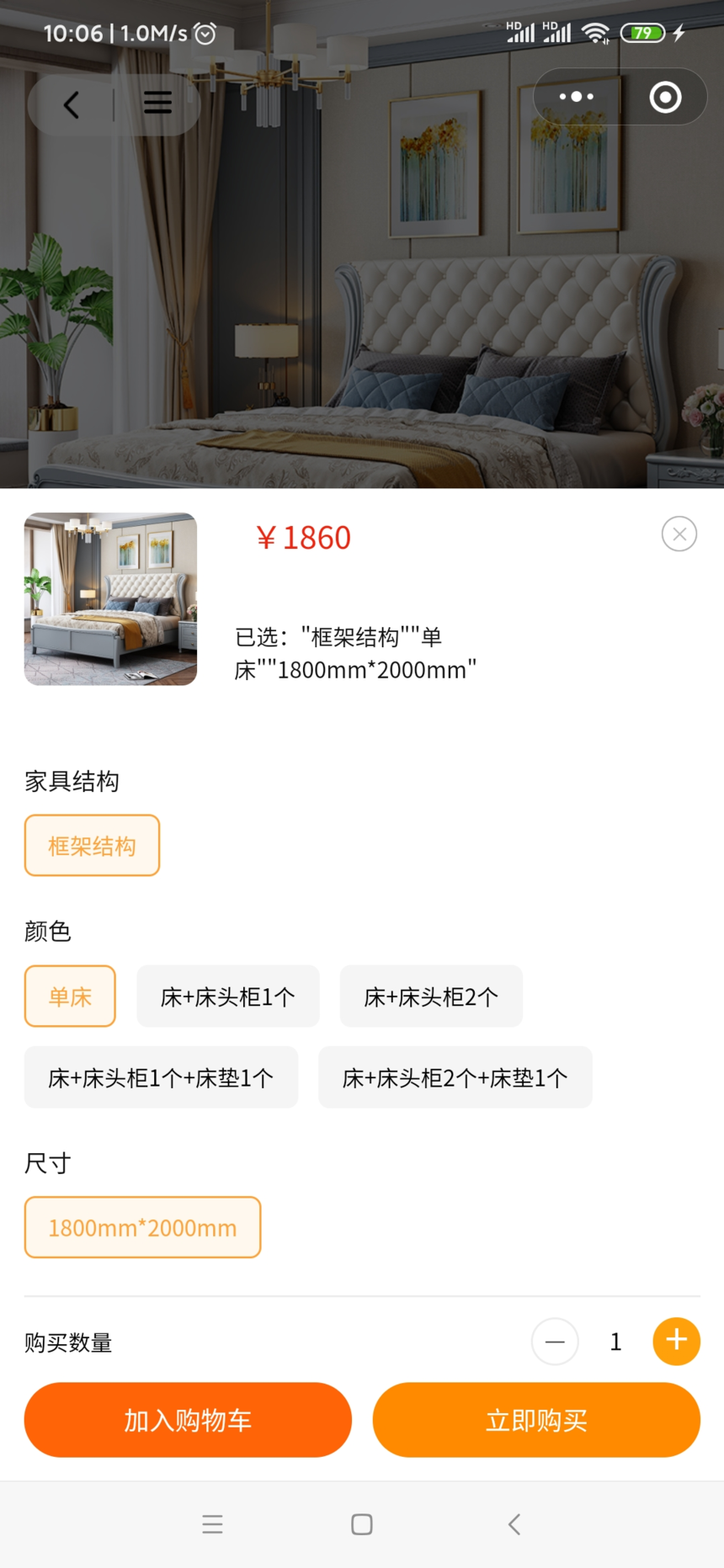
Task: Dismiss the product options panel
Action: 679,534
